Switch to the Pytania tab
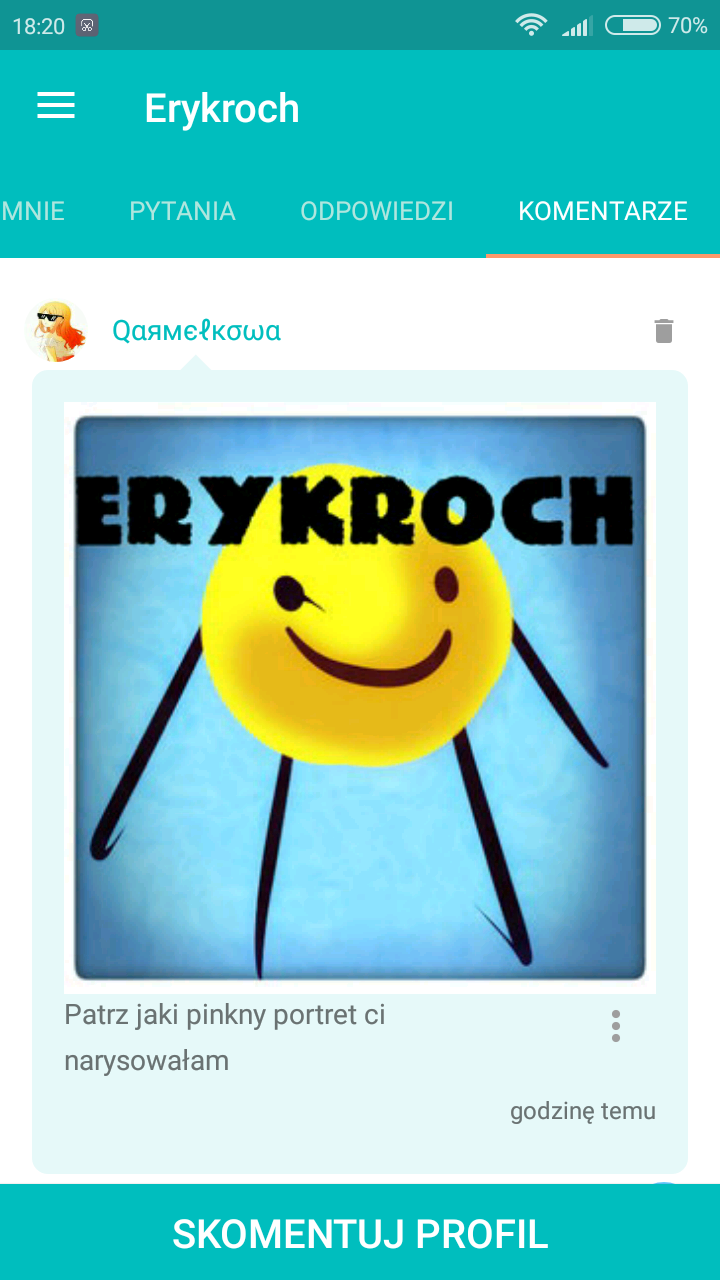Viewport: 720px width, 1280px height. (182, 211)
